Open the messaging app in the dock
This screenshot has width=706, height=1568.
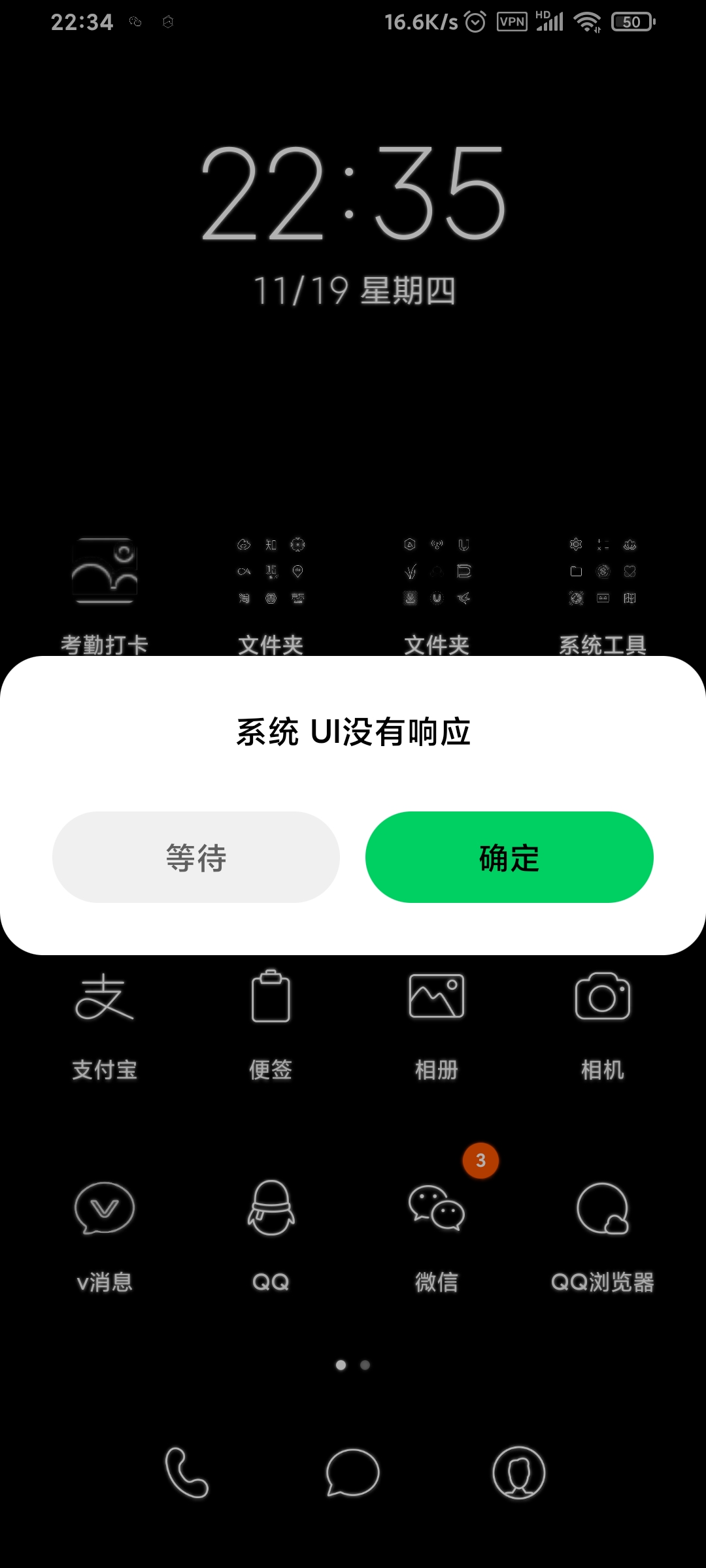[353, 1473]
